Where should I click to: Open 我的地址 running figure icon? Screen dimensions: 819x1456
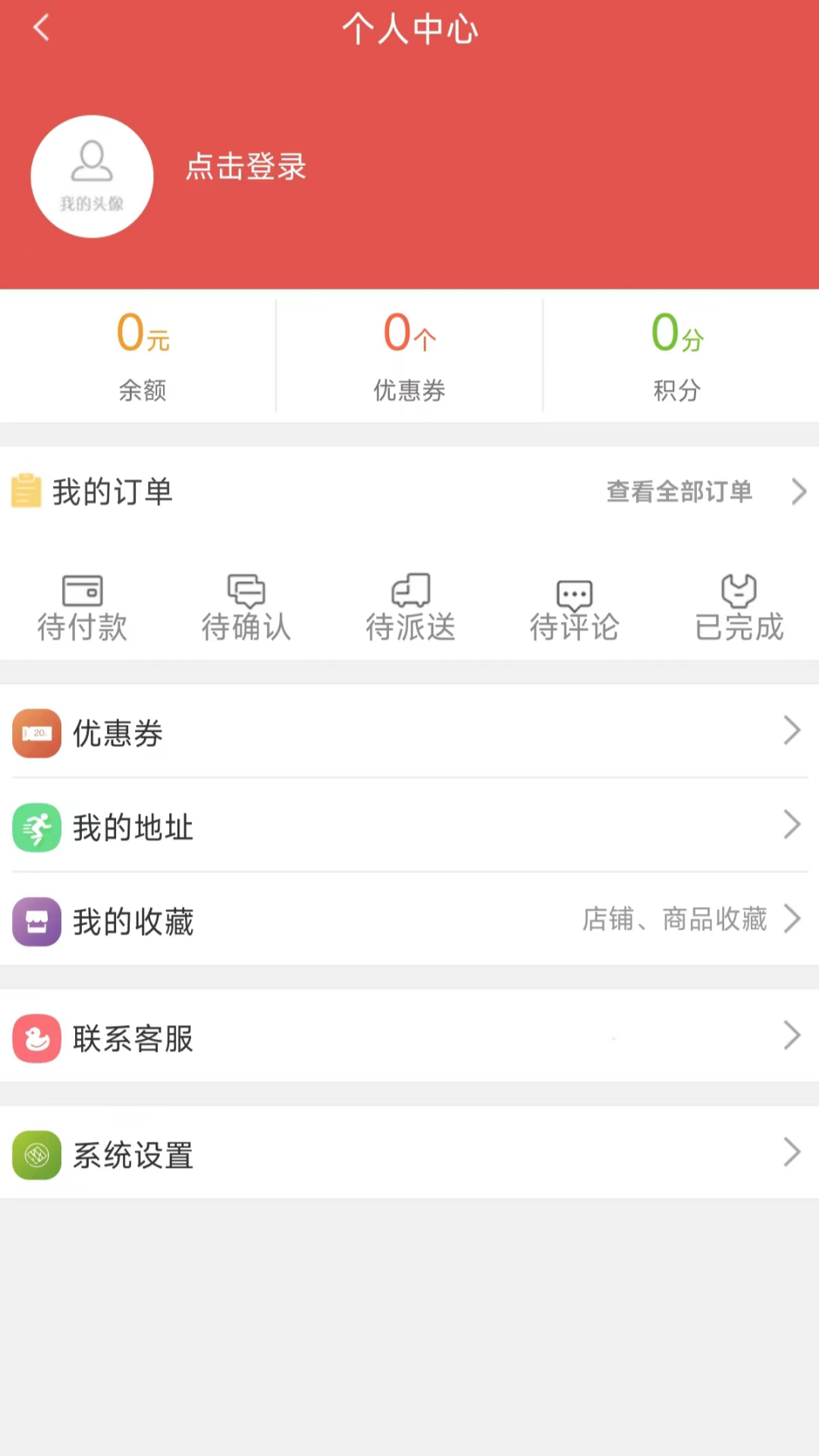(36, 828)
